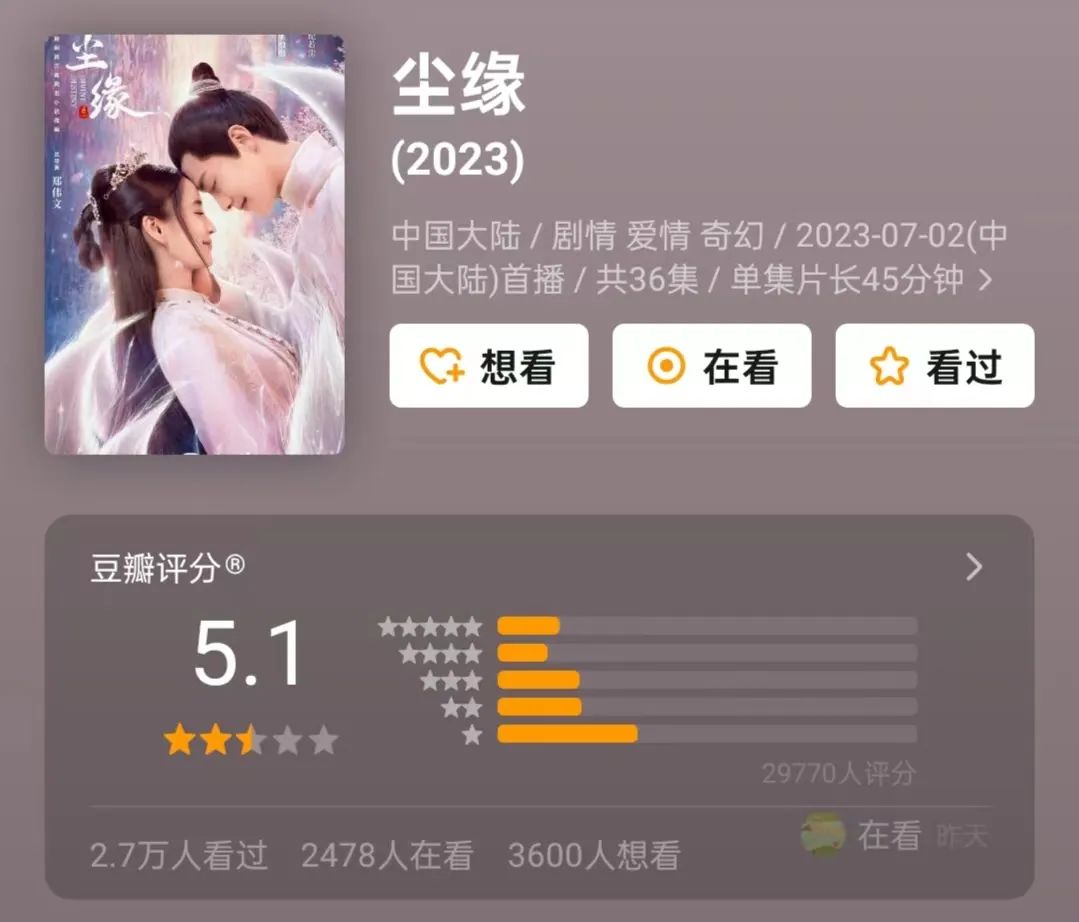
Task: Mark the drama as 在看
Action: (x=711, y=366)
